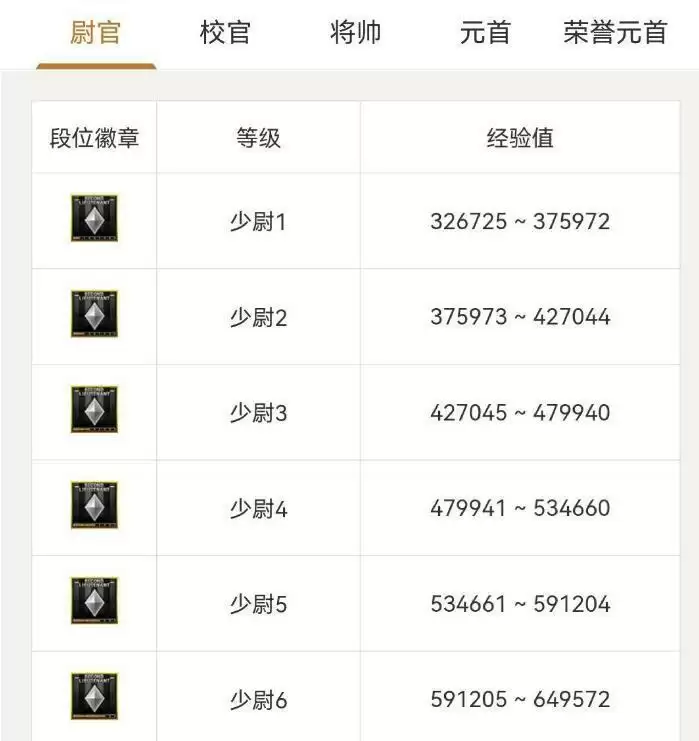This screenshot has width=699, height=741.
Task: Select the 元首 tab
Action: [x=485, y=33]
